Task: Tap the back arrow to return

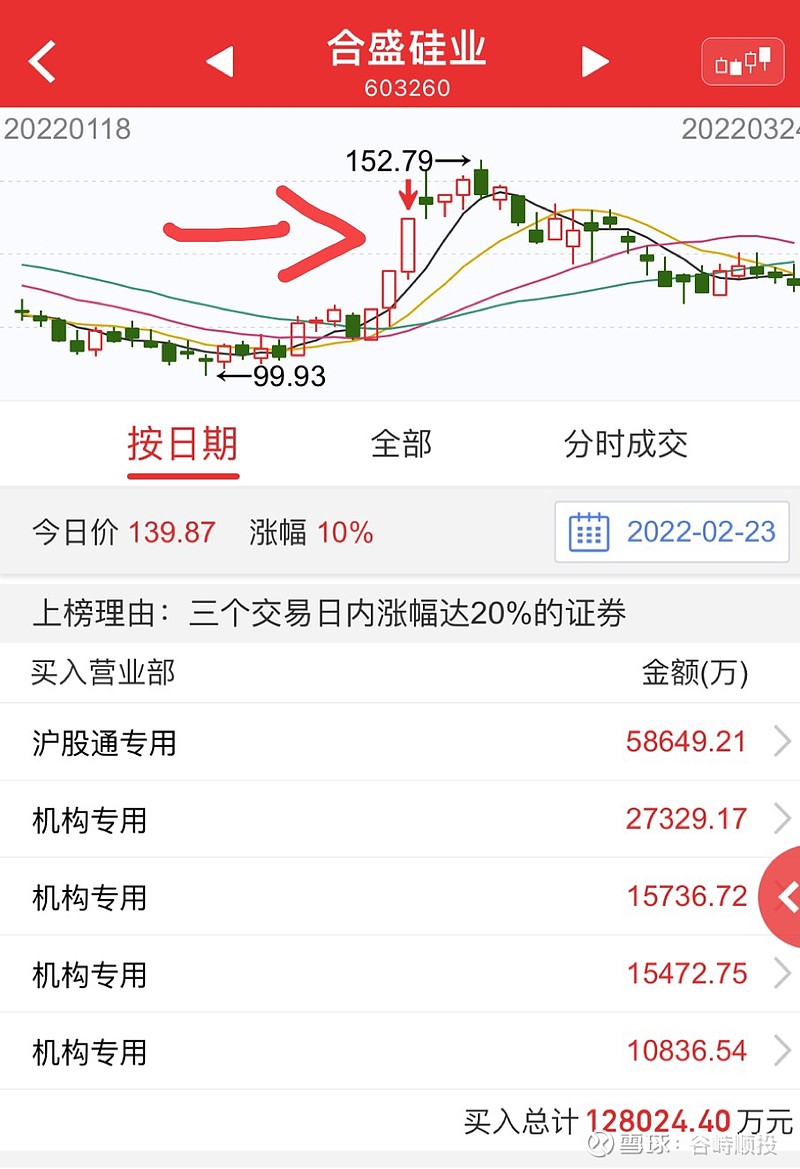Action: [x=42, y=61]
